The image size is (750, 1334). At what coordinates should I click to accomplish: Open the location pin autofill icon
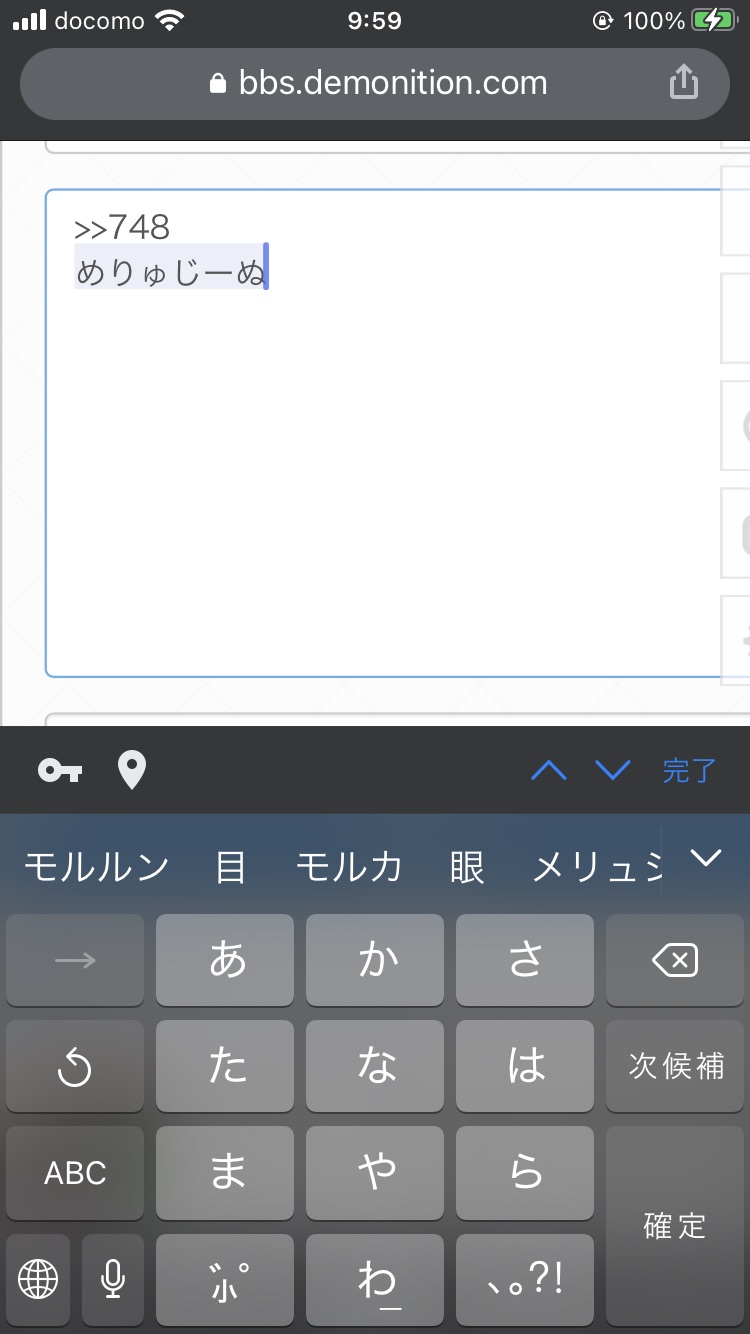click(x=132, y=770)
